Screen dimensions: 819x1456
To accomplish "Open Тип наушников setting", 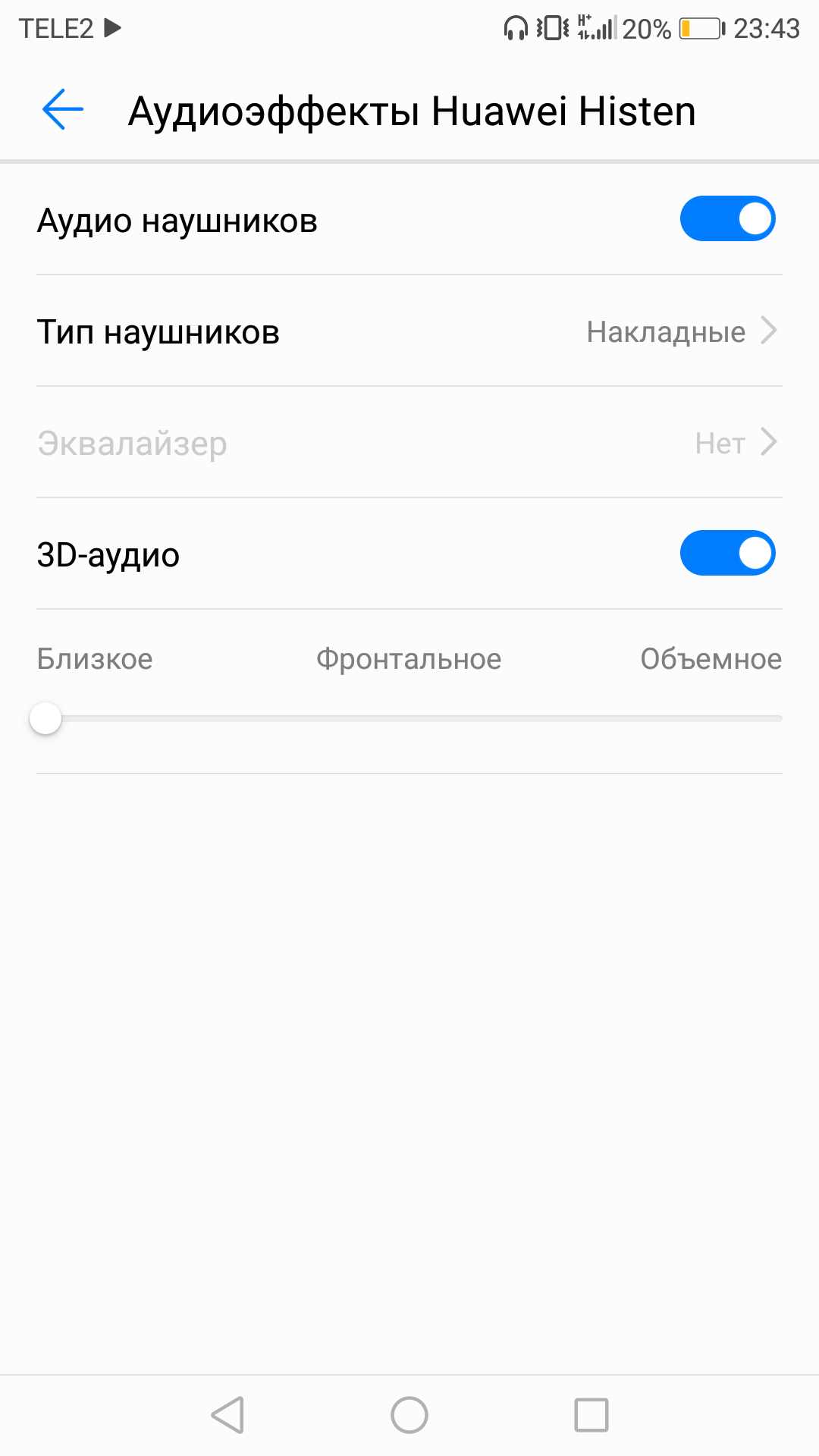I will tap(409, 331).
